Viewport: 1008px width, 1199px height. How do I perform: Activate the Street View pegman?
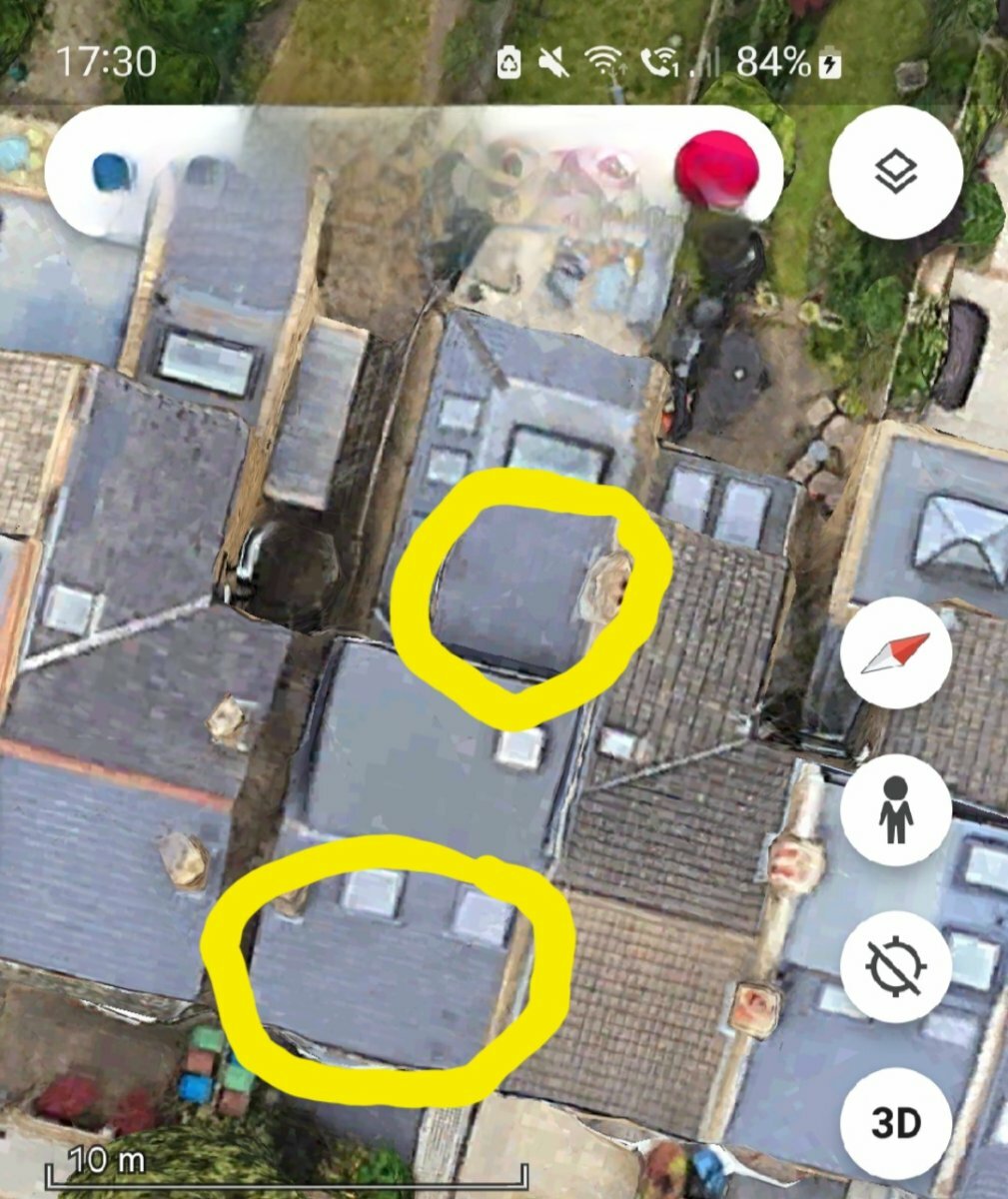[x=895, y=810]
